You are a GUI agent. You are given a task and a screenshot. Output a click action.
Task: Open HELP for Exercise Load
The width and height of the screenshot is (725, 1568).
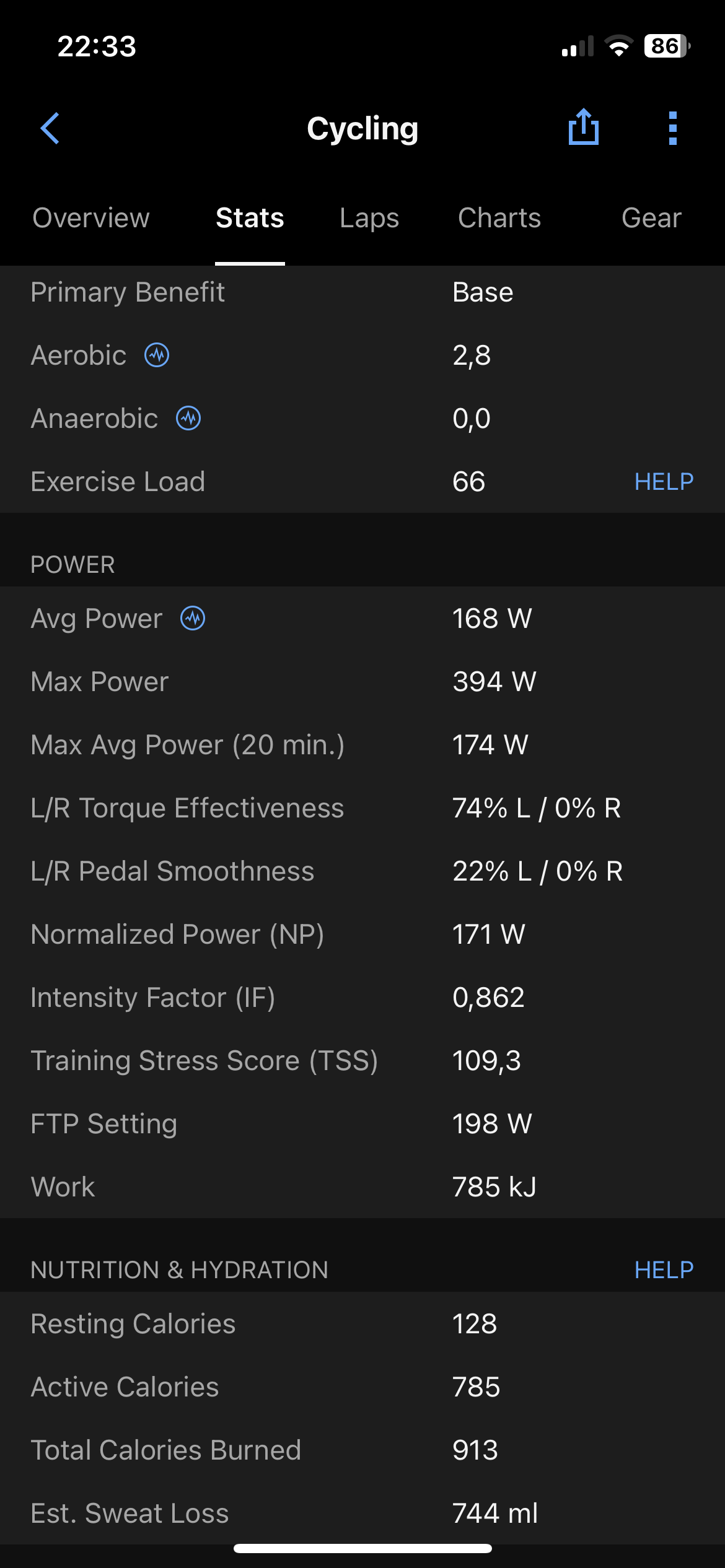(x=664, y=482)
